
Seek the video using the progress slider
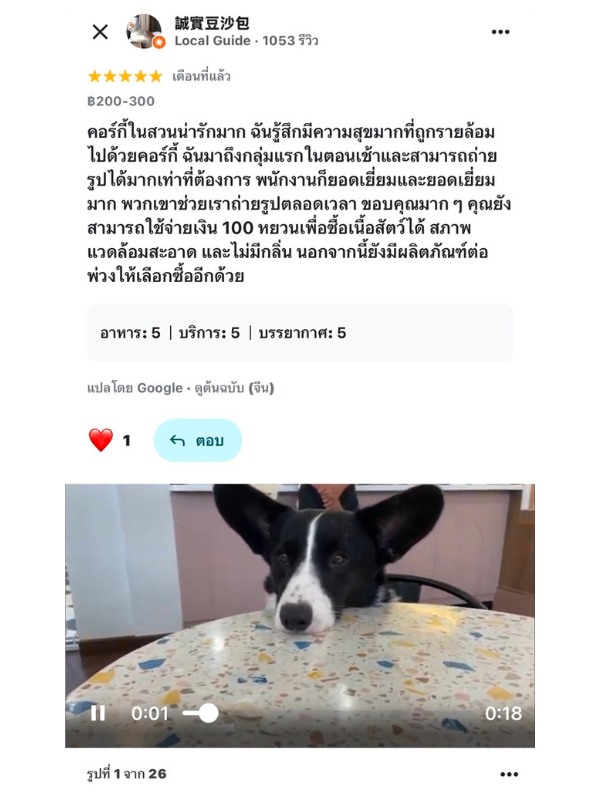click(207, 713)
